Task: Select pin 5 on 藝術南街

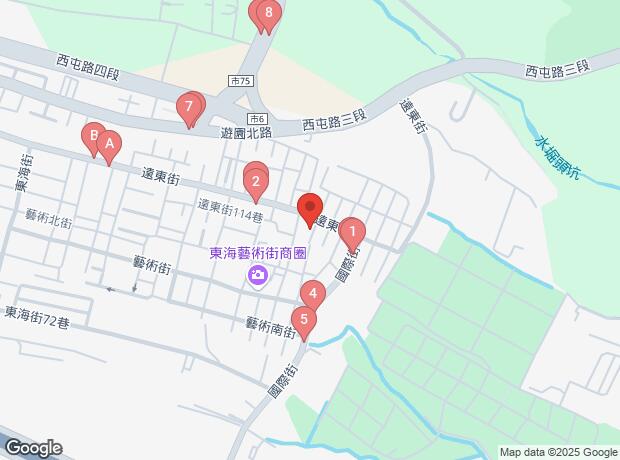Action: tap(304, 320)
